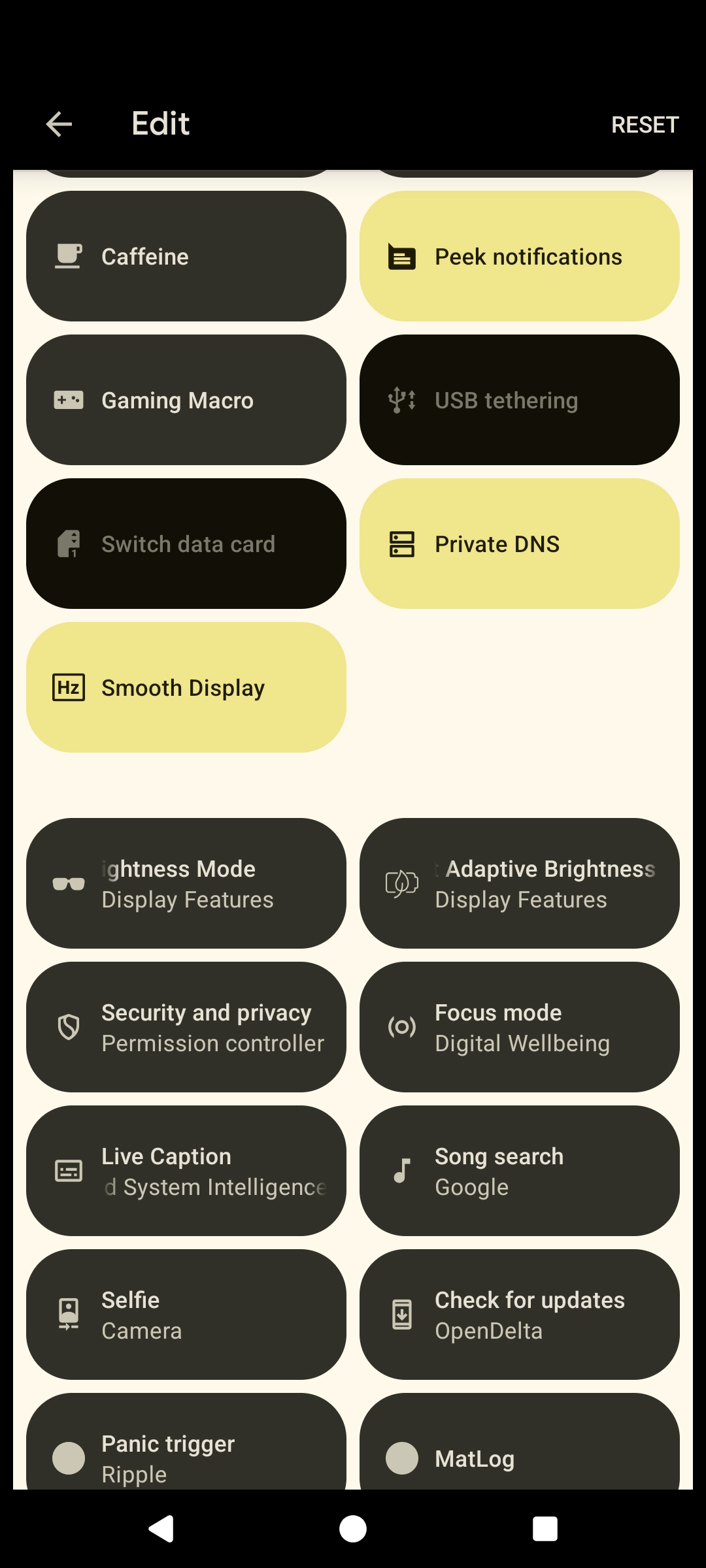Go to the home screen
The width and height of the screenshot is (706, 1568).
pos(353,1529)
